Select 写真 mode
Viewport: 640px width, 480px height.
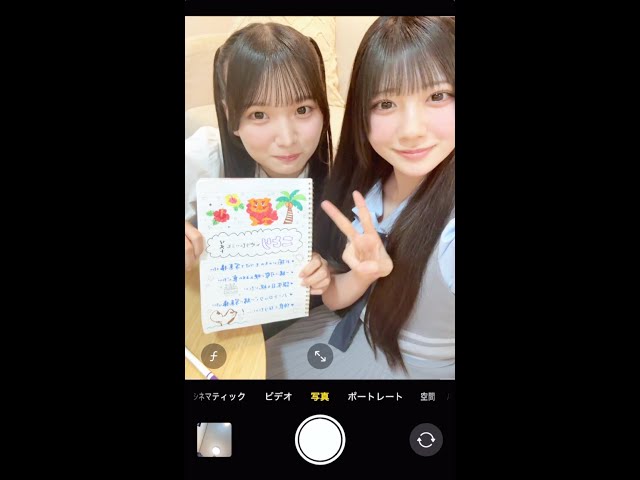point(320,397)
